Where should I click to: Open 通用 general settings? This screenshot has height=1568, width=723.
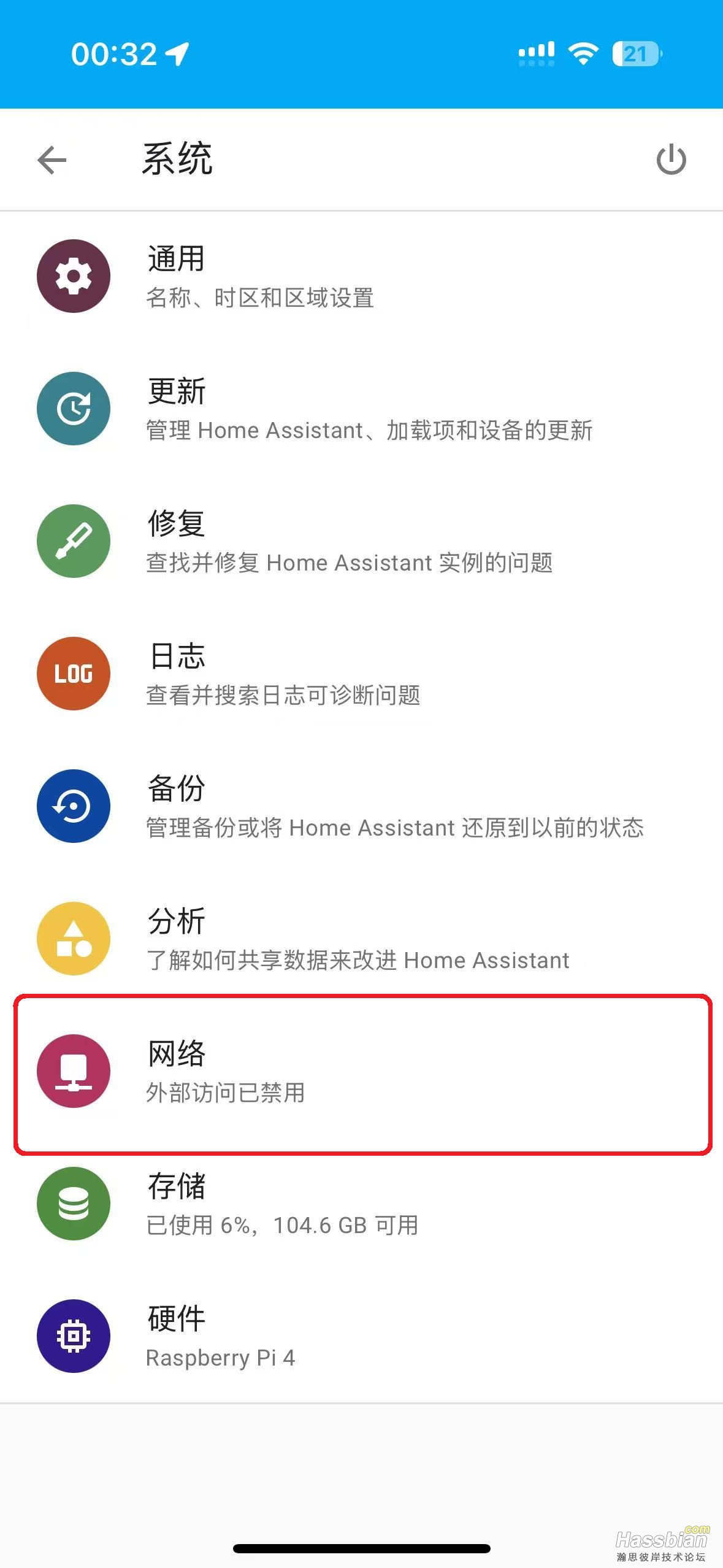point(361,277)
